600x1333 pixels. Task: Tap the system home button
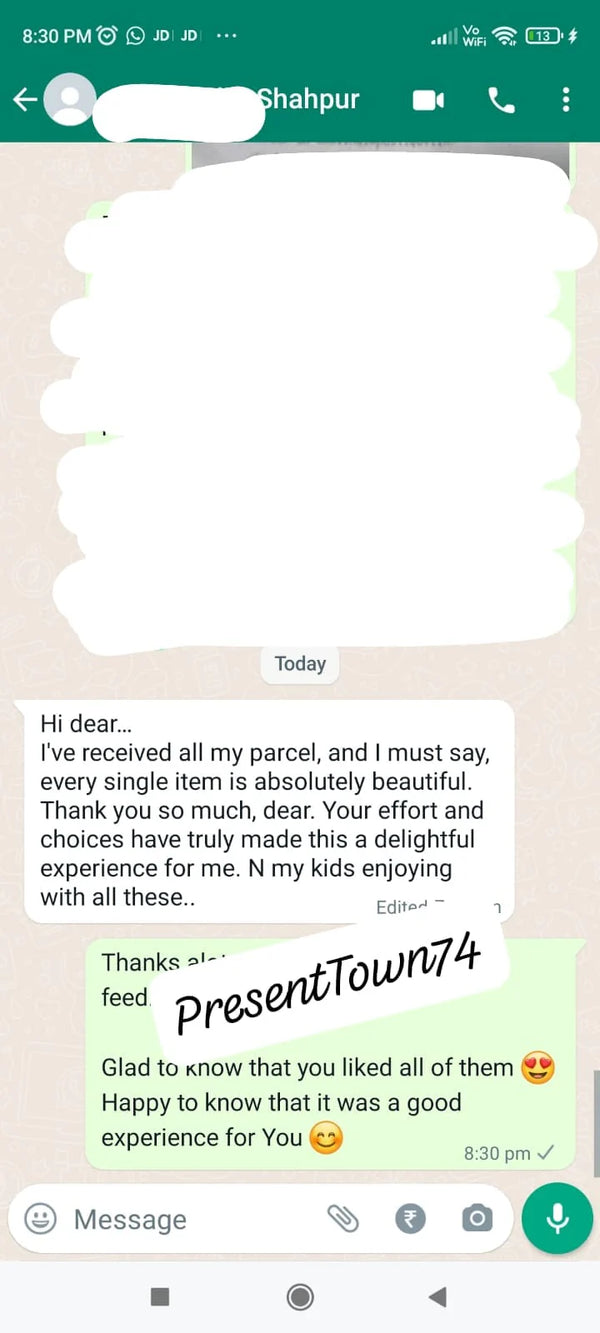[299, 1297]
